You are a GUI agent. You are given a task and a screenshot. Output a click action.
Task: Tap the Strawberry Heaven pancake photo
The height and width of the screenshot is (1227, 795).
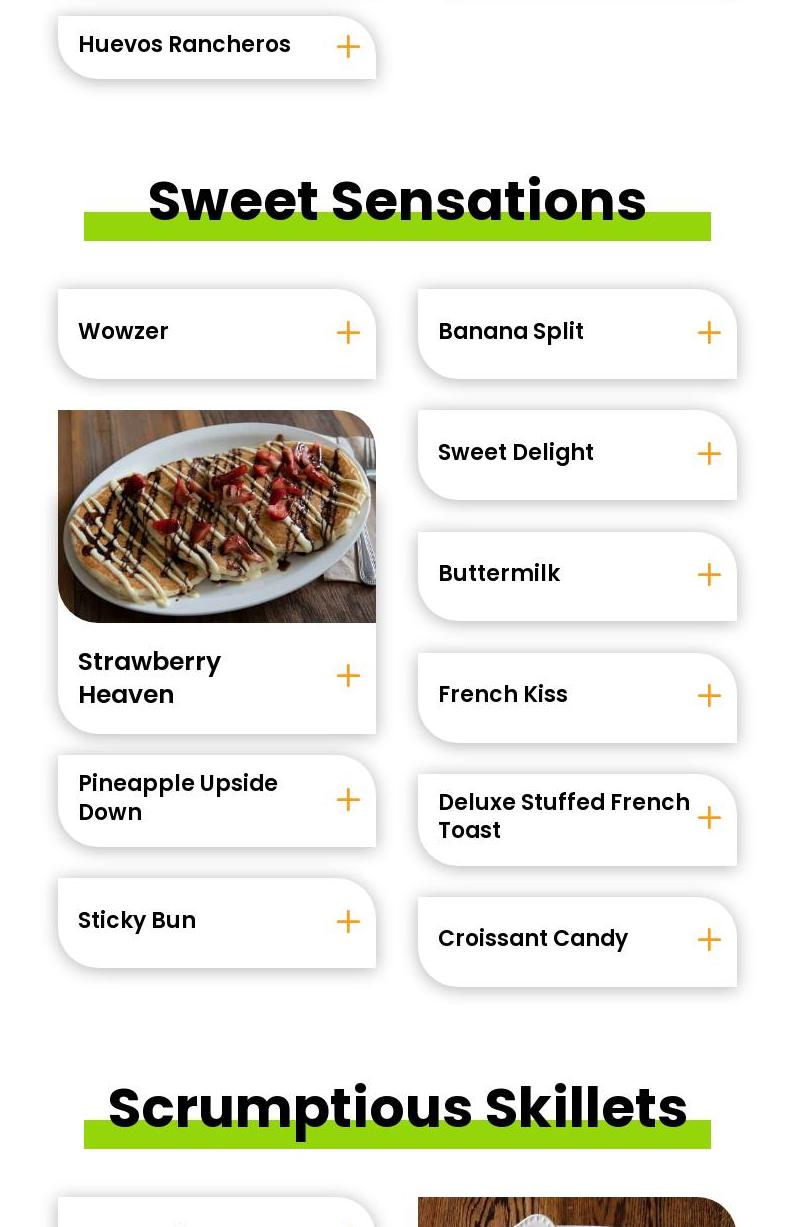click(x=217, y=516)
